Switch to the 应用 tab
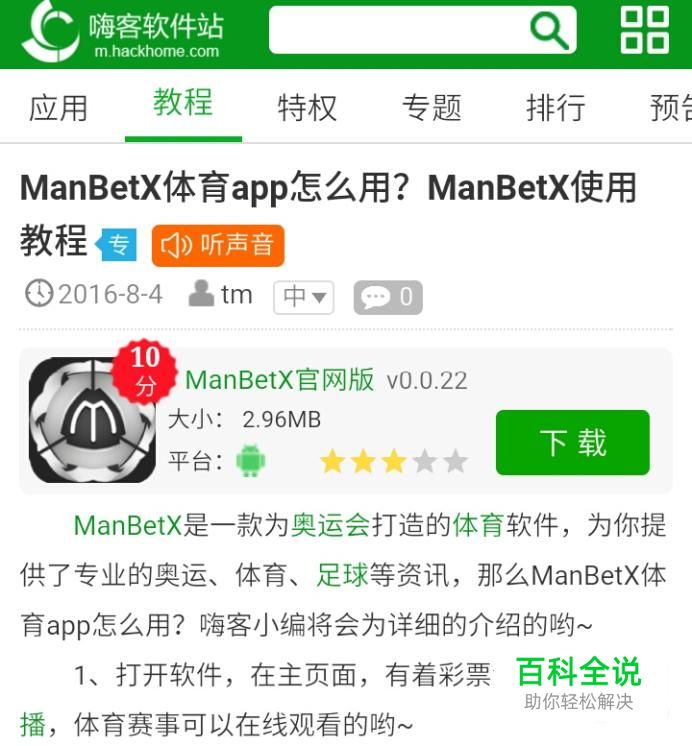The image size is (692, 746). (x=58, y=107)
